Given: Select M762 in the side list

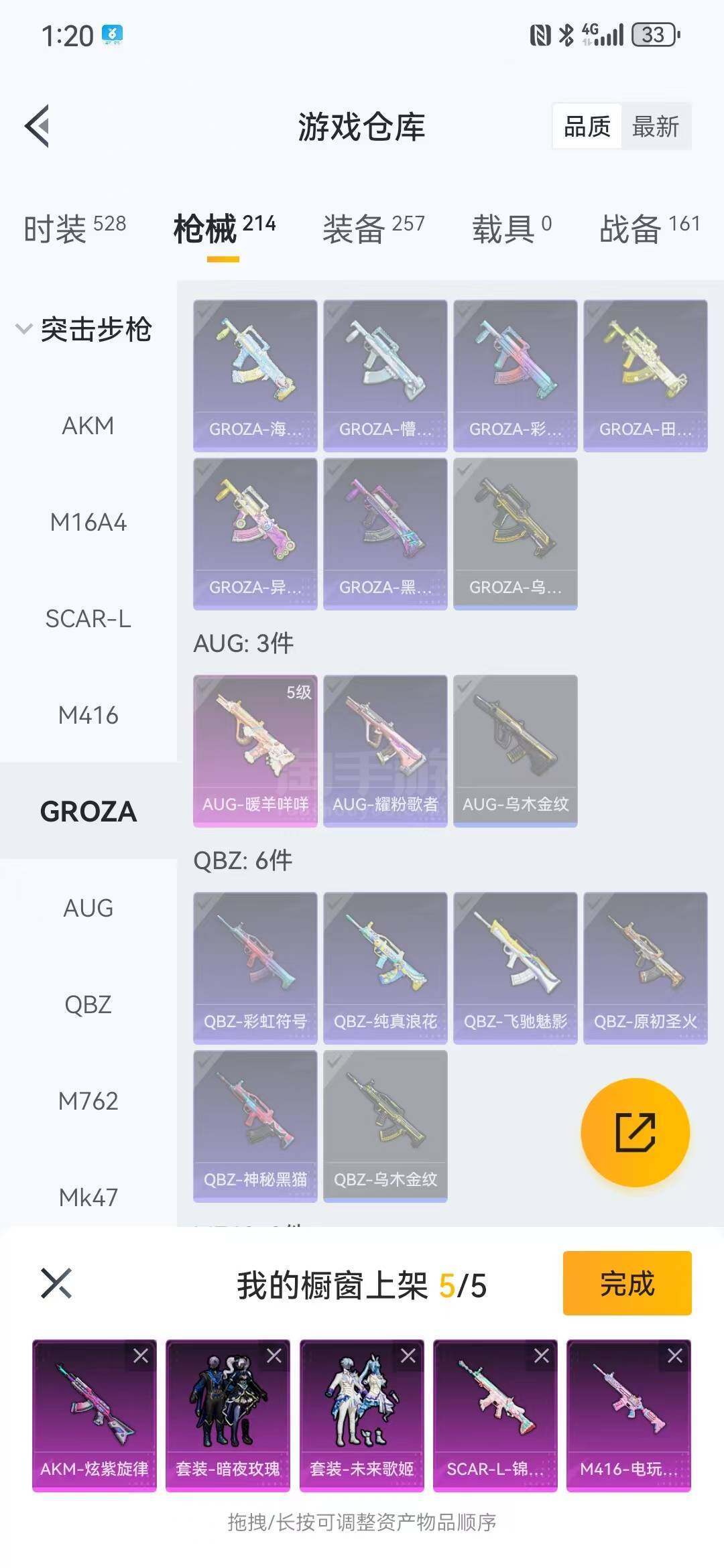Looking at the screenshot, I should (x=88, y=1101).
